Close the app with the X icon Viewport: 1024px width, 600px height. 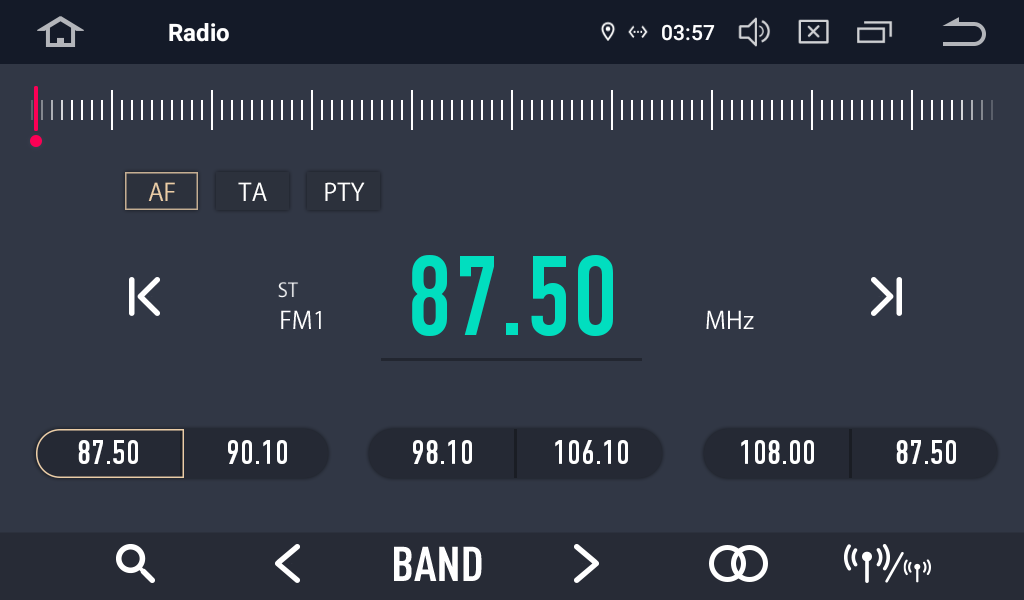click(813, 32)
